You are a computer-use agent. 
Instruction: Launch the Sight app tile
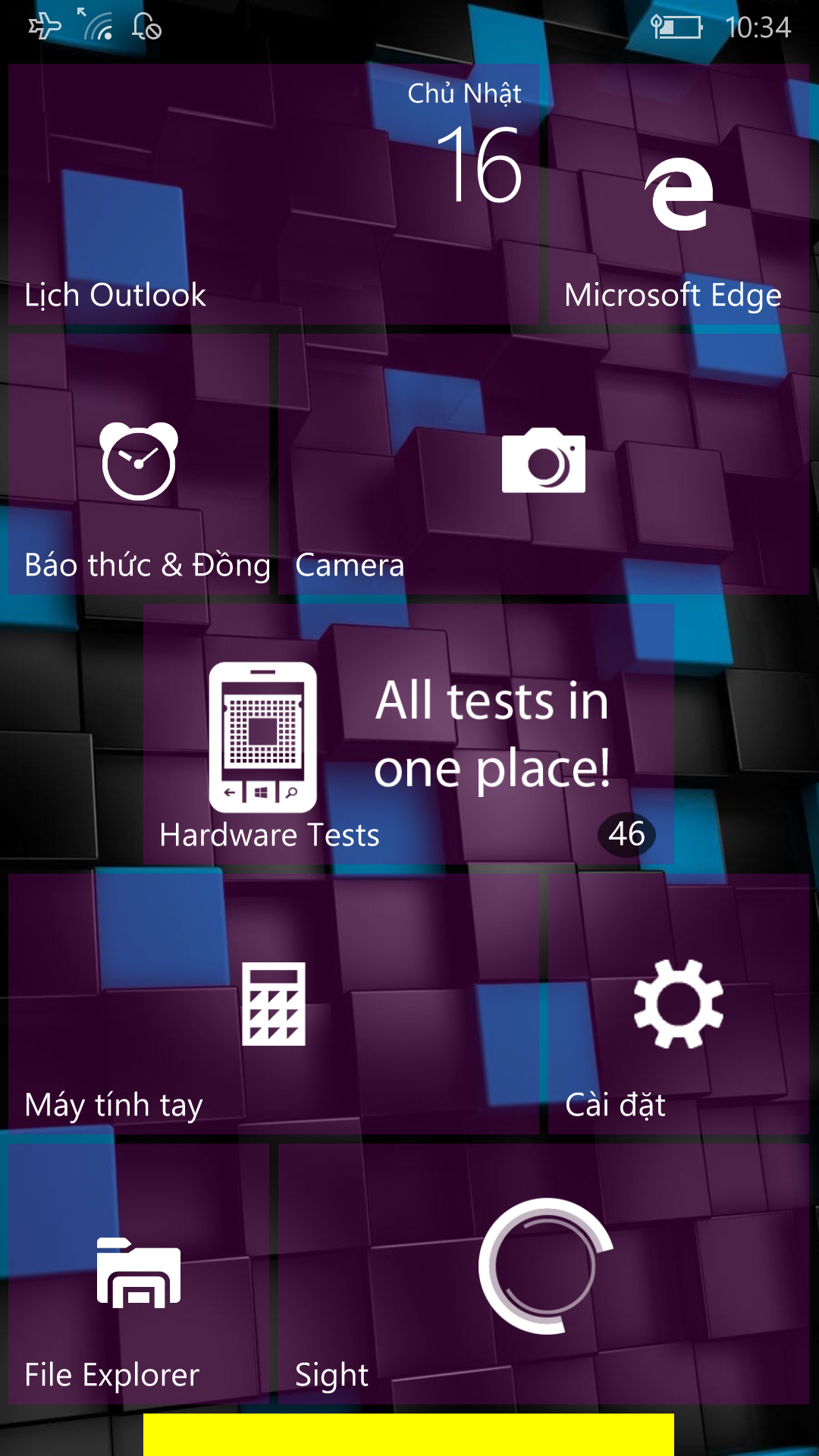point(543,1274)
